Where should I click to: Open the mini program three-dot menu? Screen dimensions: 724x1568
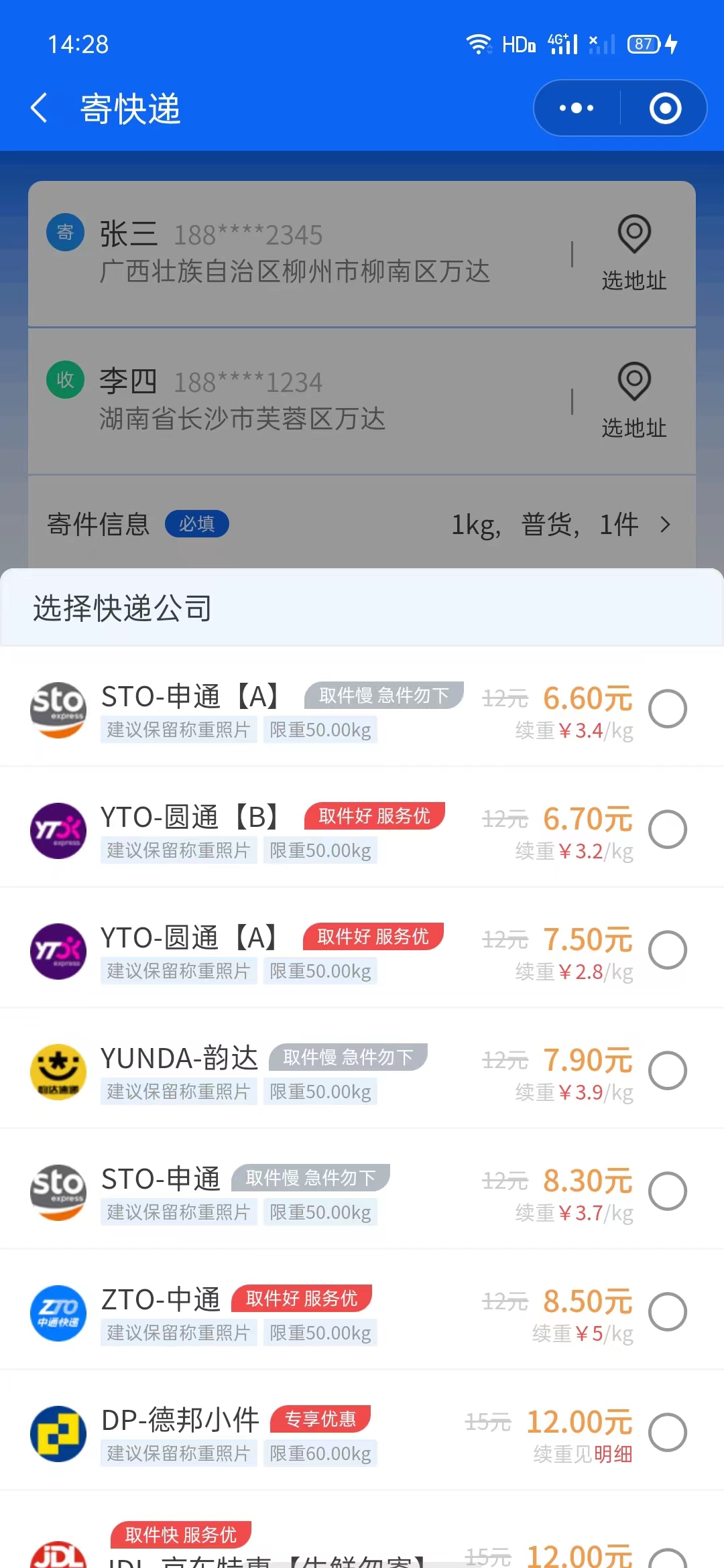[x=577, y=108]
